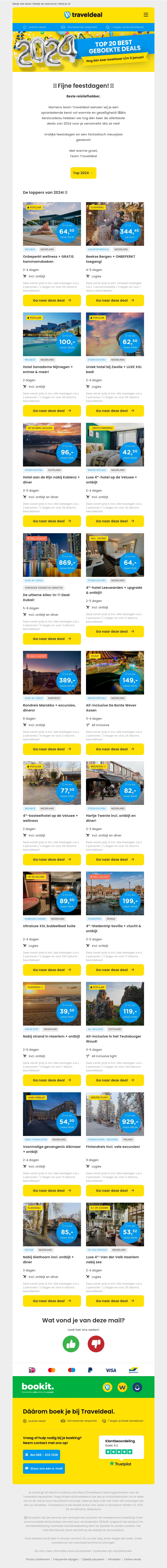Open the All-ins-1-Deal Dubai offer
Viewport: 167px width, 1568px height.
pyautogui.click(x=52, y=639)
